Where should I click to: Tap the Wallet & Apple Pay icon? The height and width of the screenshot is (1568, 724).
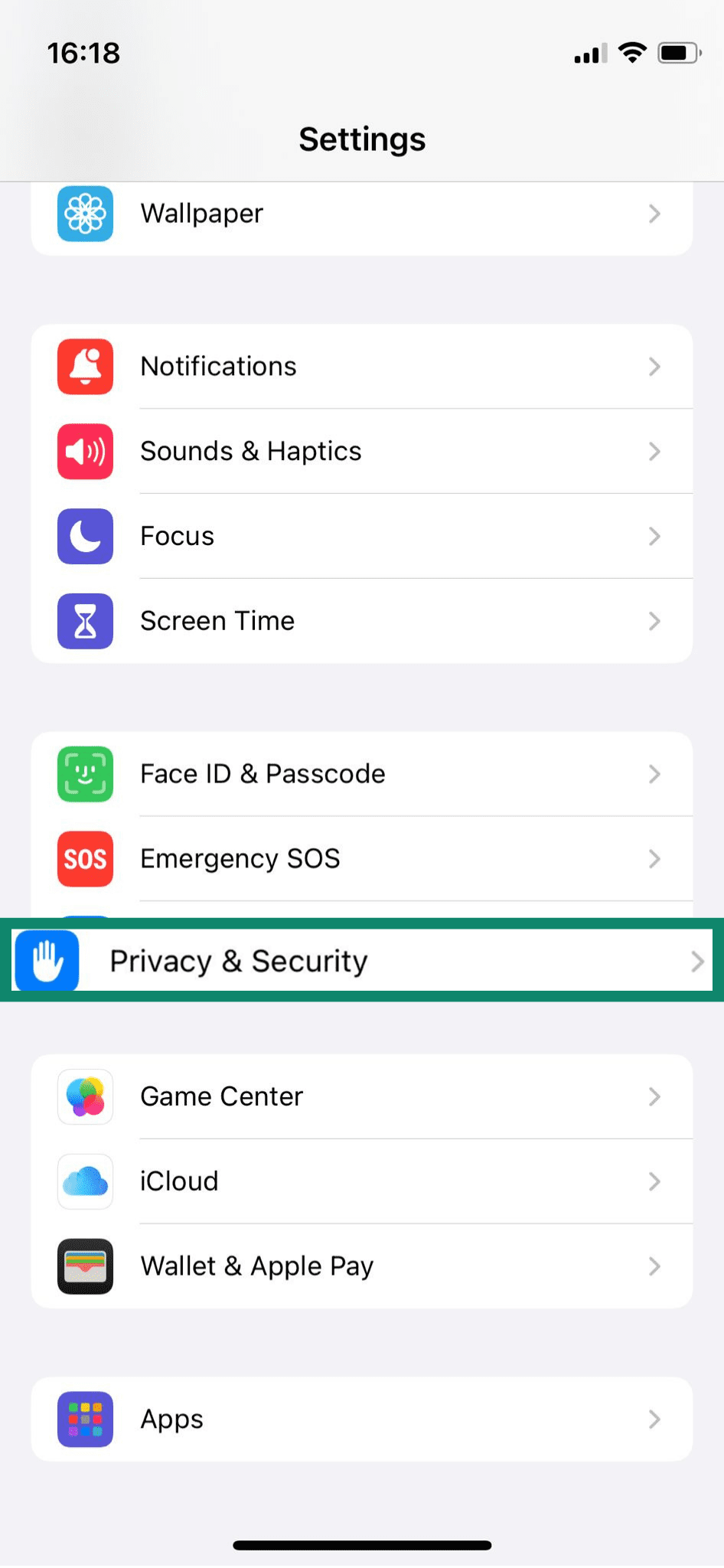84,1266
